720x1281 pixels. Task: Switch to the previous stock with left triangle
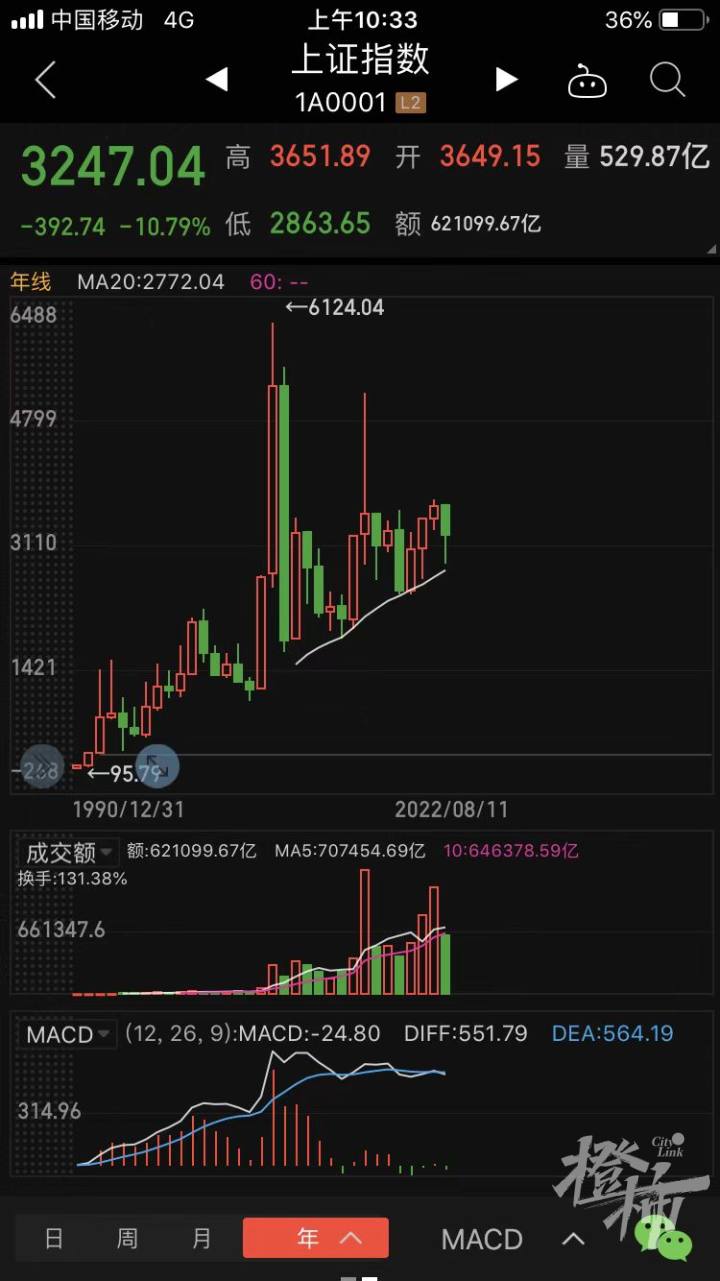coord(217,80)
